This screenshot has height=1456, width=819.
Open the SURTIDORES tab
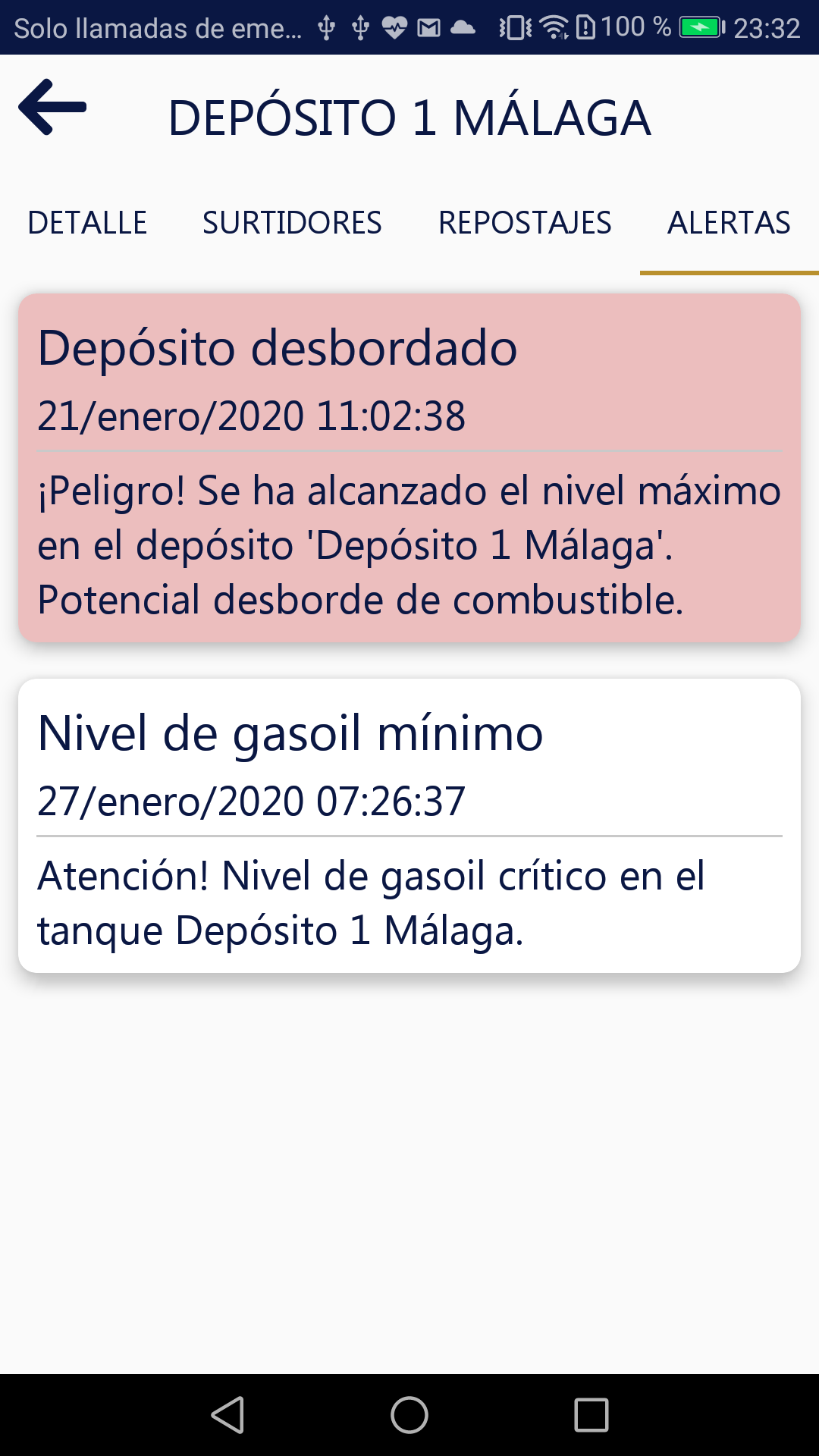[x=292, y=223]
